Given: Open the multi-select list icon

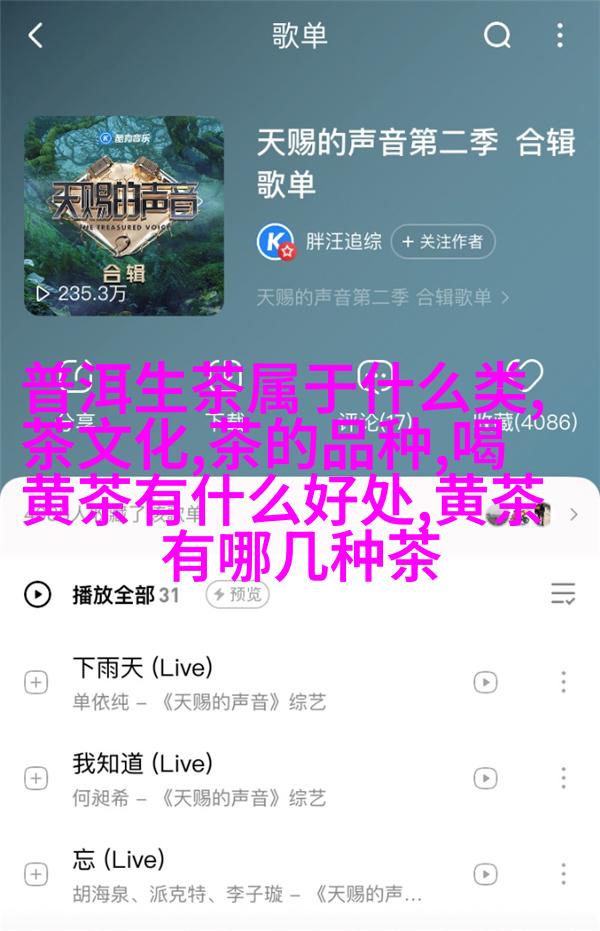Looking at the screenshot, I should pos(563,595).
